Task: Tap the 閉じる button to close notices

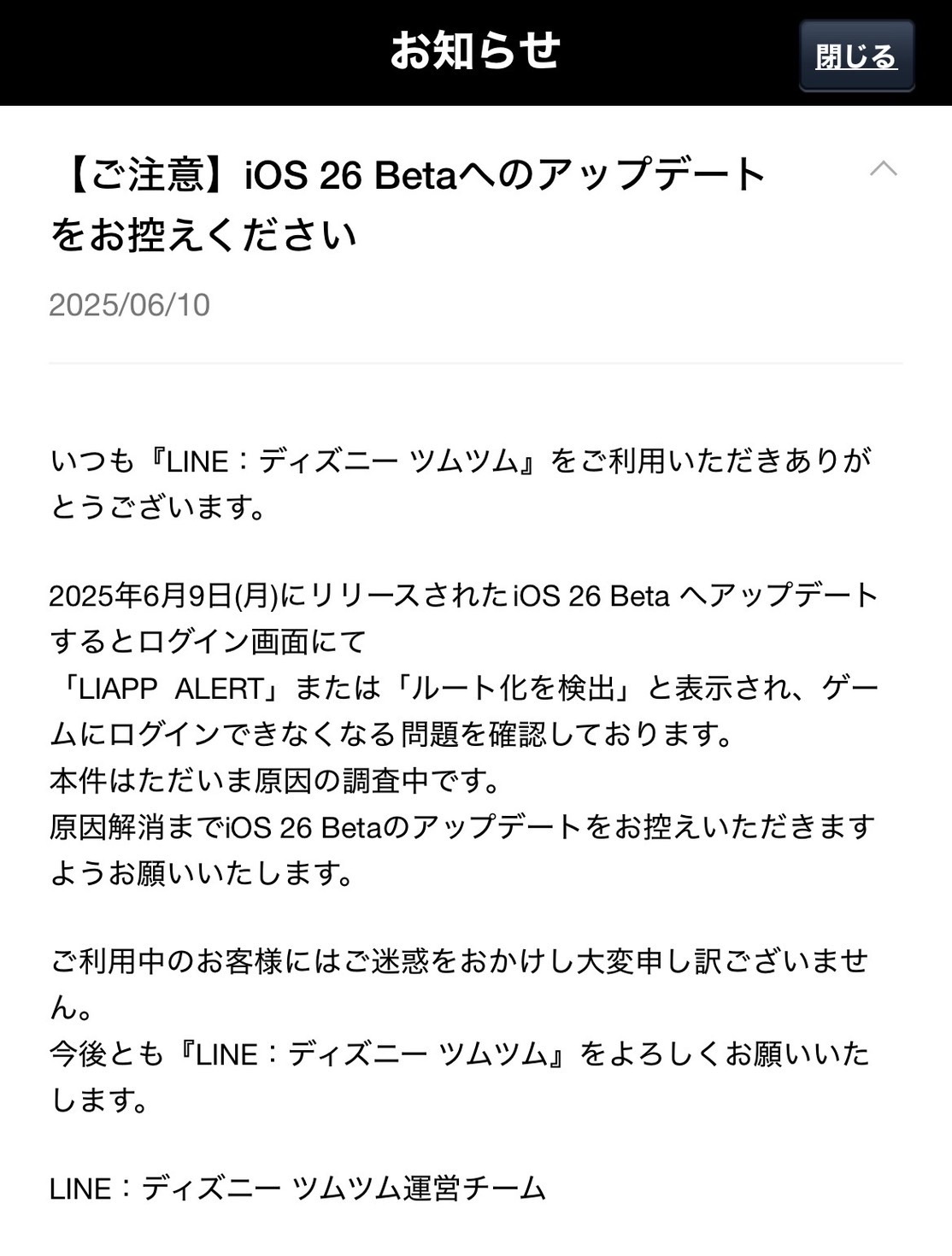Action: point(856,56)
